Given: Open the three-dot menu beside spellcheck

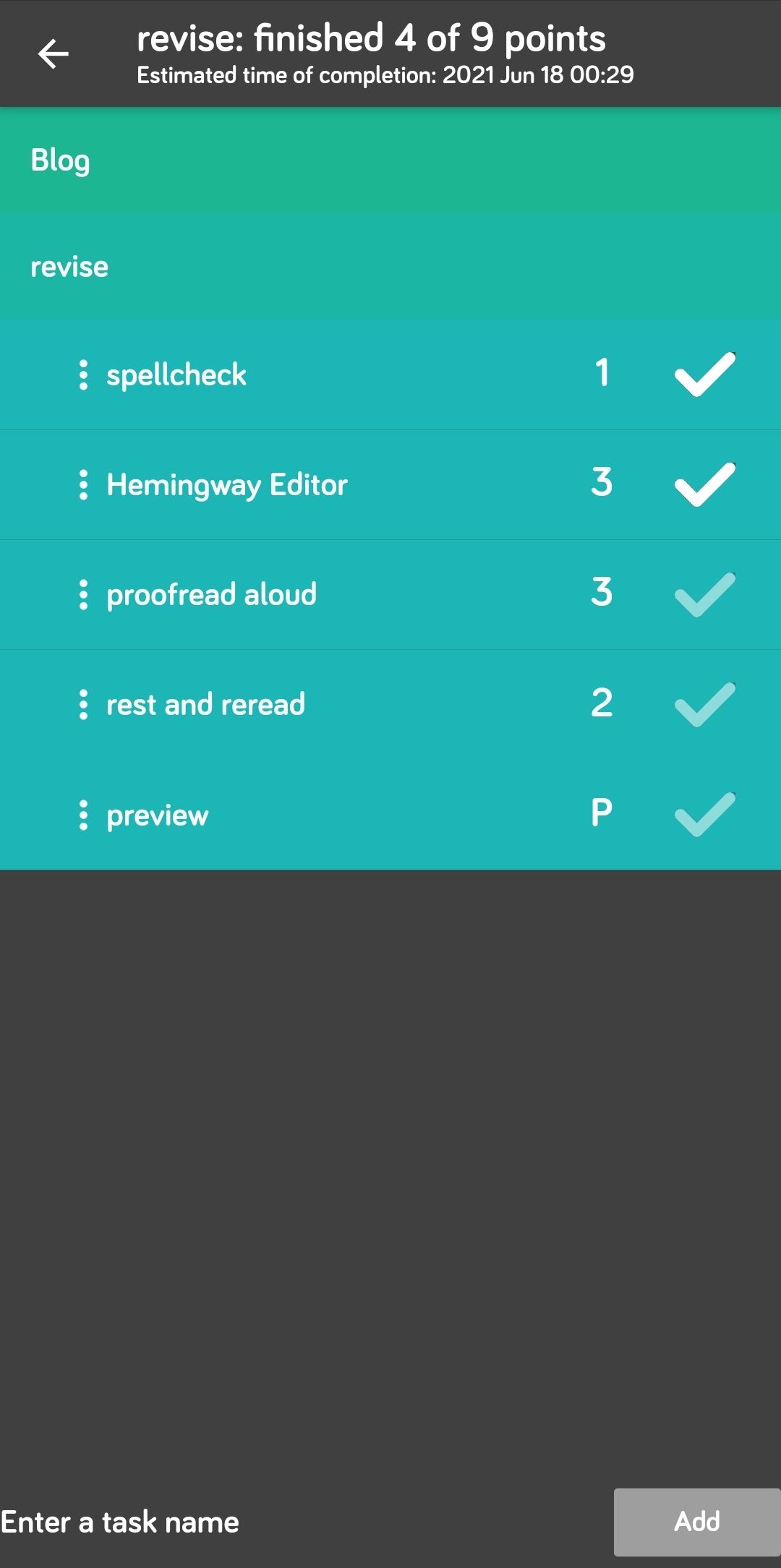Looking at the screenshot, I should [x=83, y=374].
